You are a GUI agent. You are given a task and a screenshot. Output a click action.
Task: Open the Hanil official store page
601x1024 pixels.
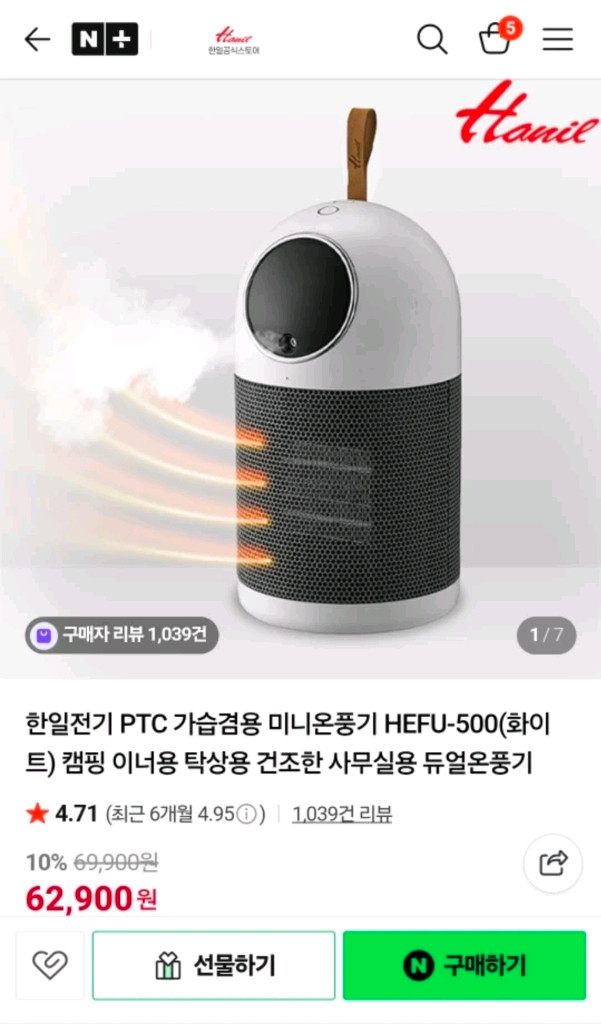click(x=233, y=39)
